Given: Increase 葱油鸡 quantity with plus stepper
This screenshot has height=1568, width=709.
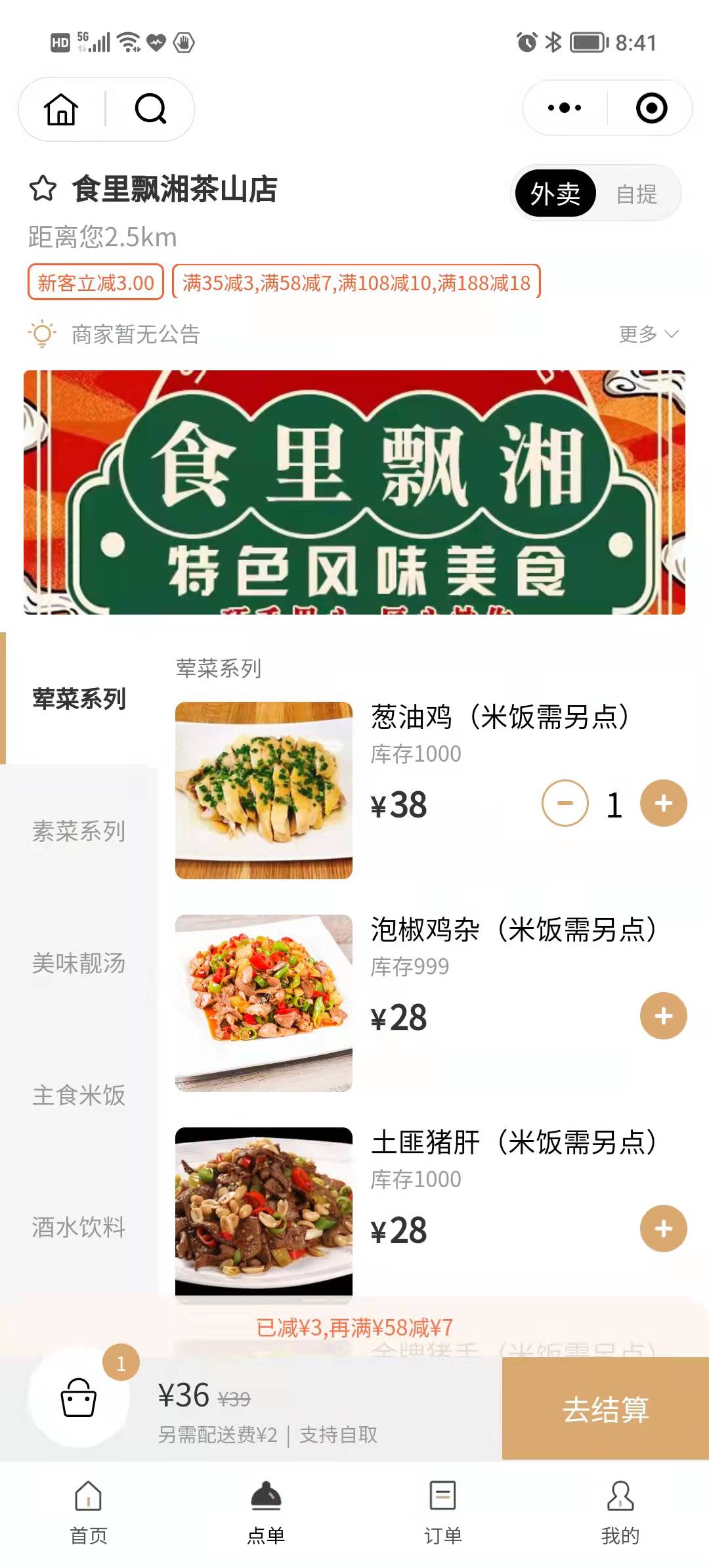Looking at the screenshot, I should pyautogui.click(x=662, y=802).
